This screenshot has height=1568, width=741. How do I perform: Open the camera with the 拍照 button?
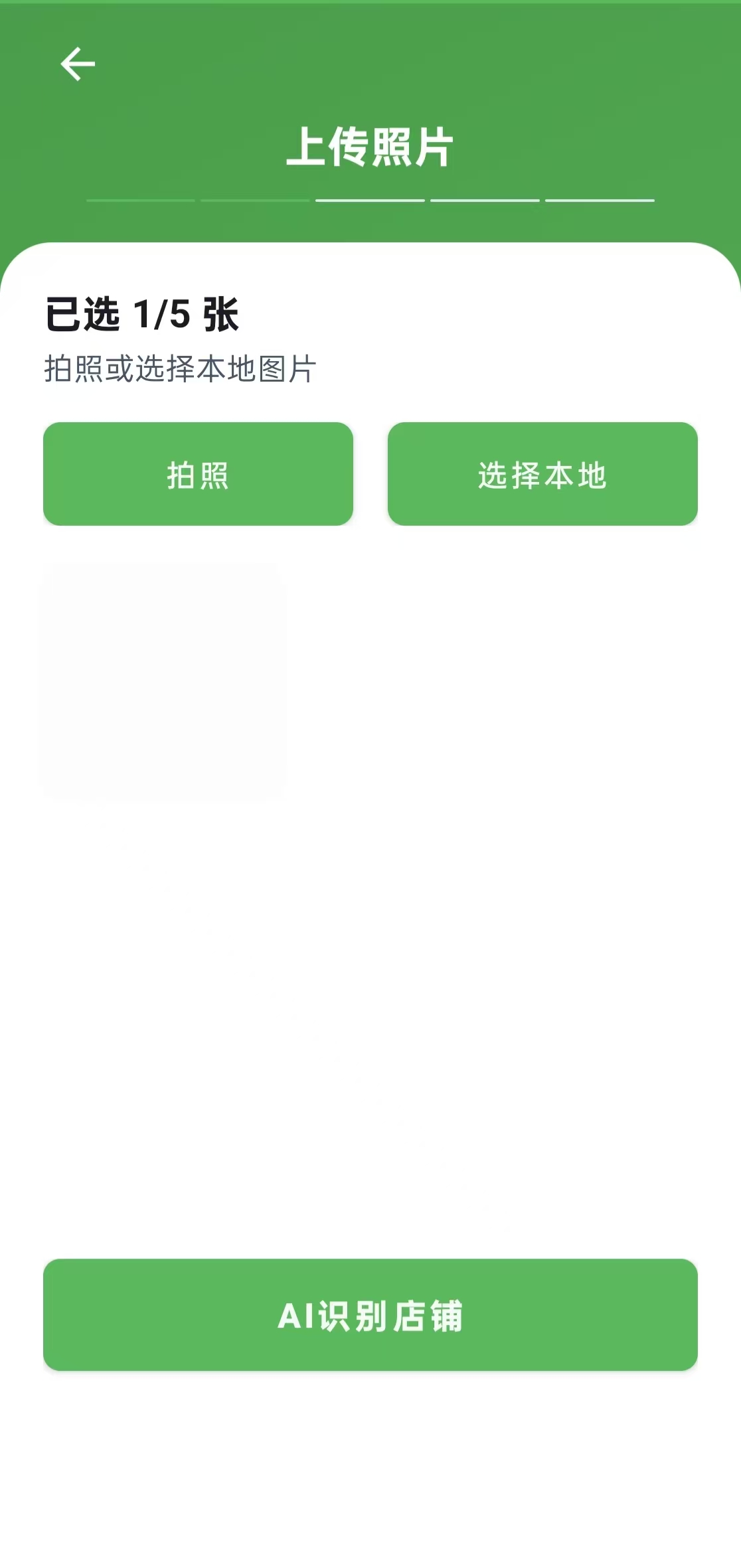tap(198, 473)
